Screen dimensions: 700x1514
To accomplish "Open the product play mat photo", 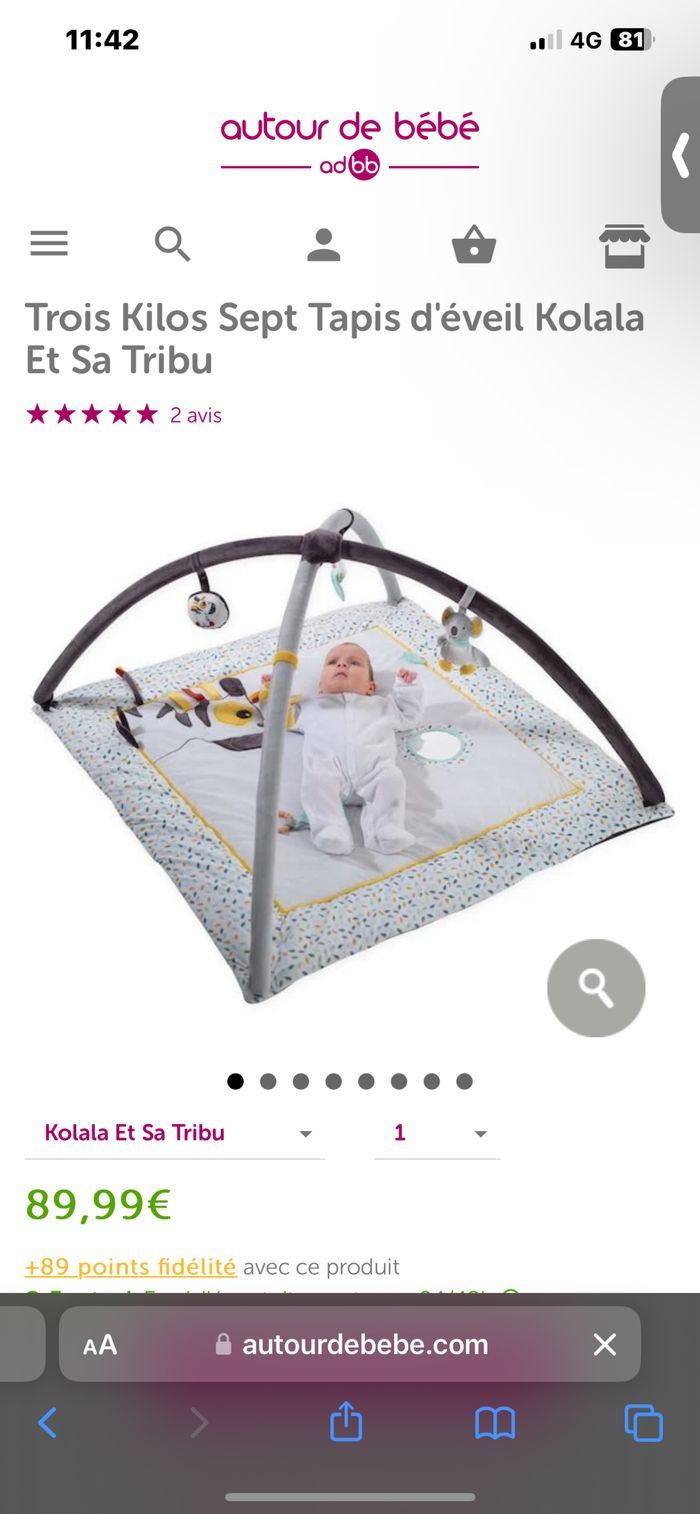I will pos(350,755).
